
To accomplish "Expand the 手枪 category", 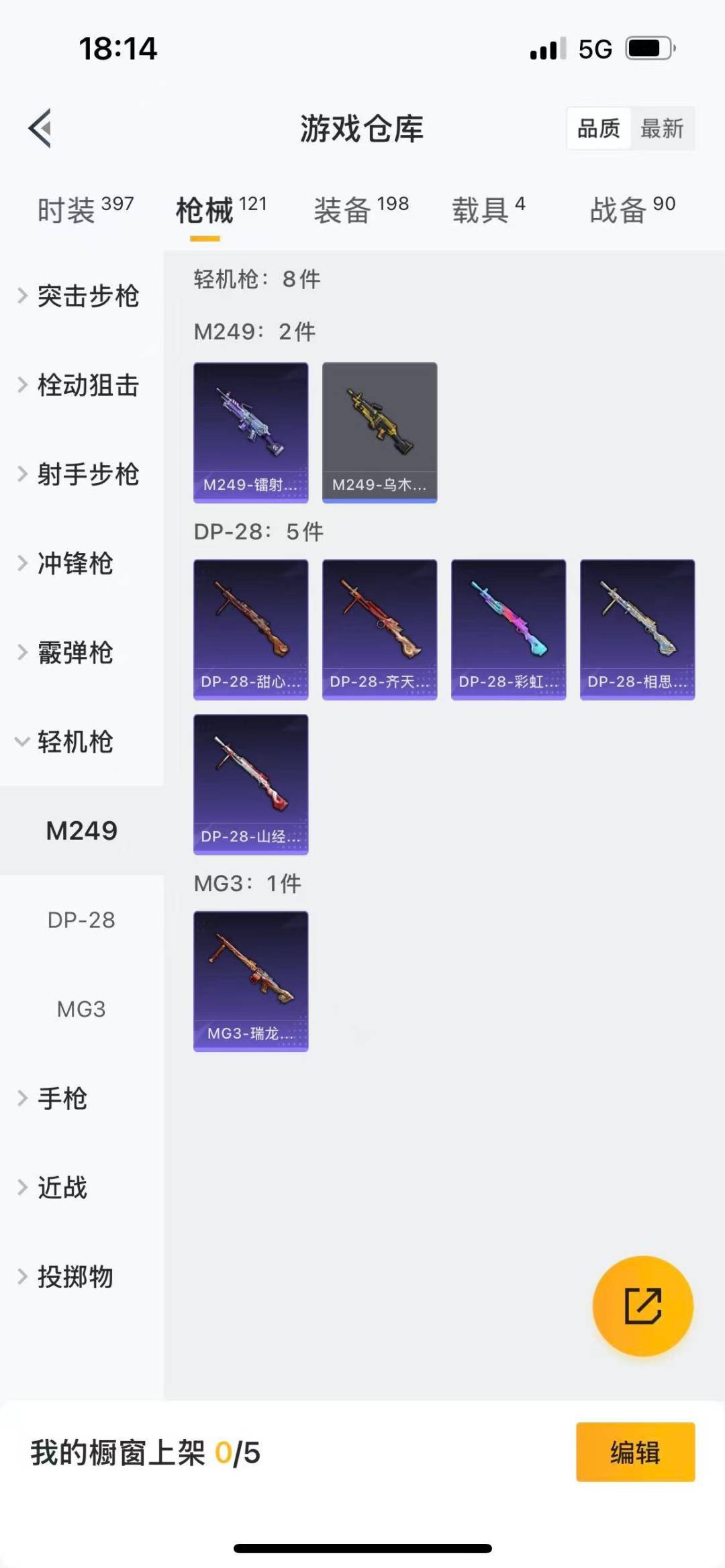I will coord(62,1098).
